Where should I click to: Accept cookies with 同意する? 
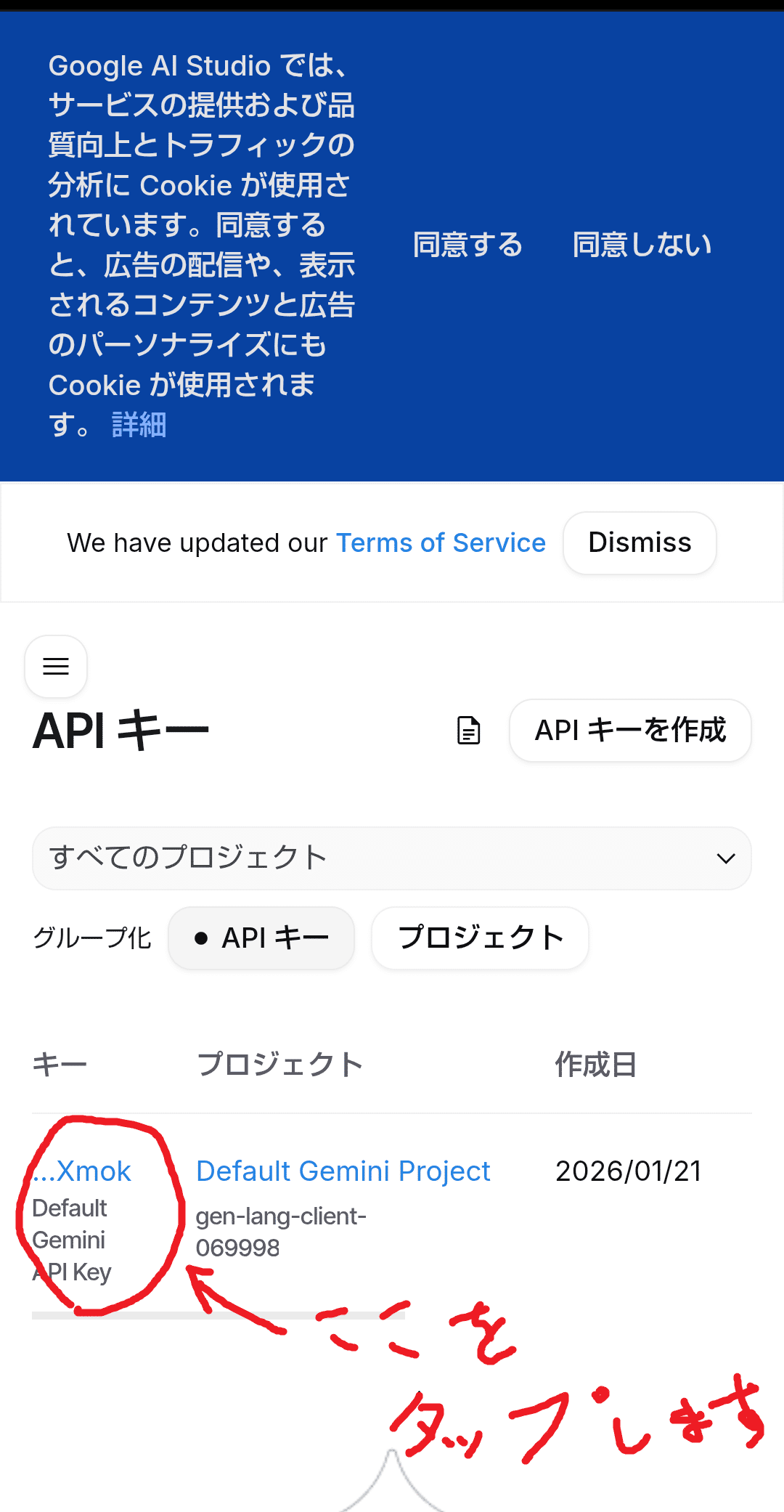pyautogui.click(x=468, y=245)
